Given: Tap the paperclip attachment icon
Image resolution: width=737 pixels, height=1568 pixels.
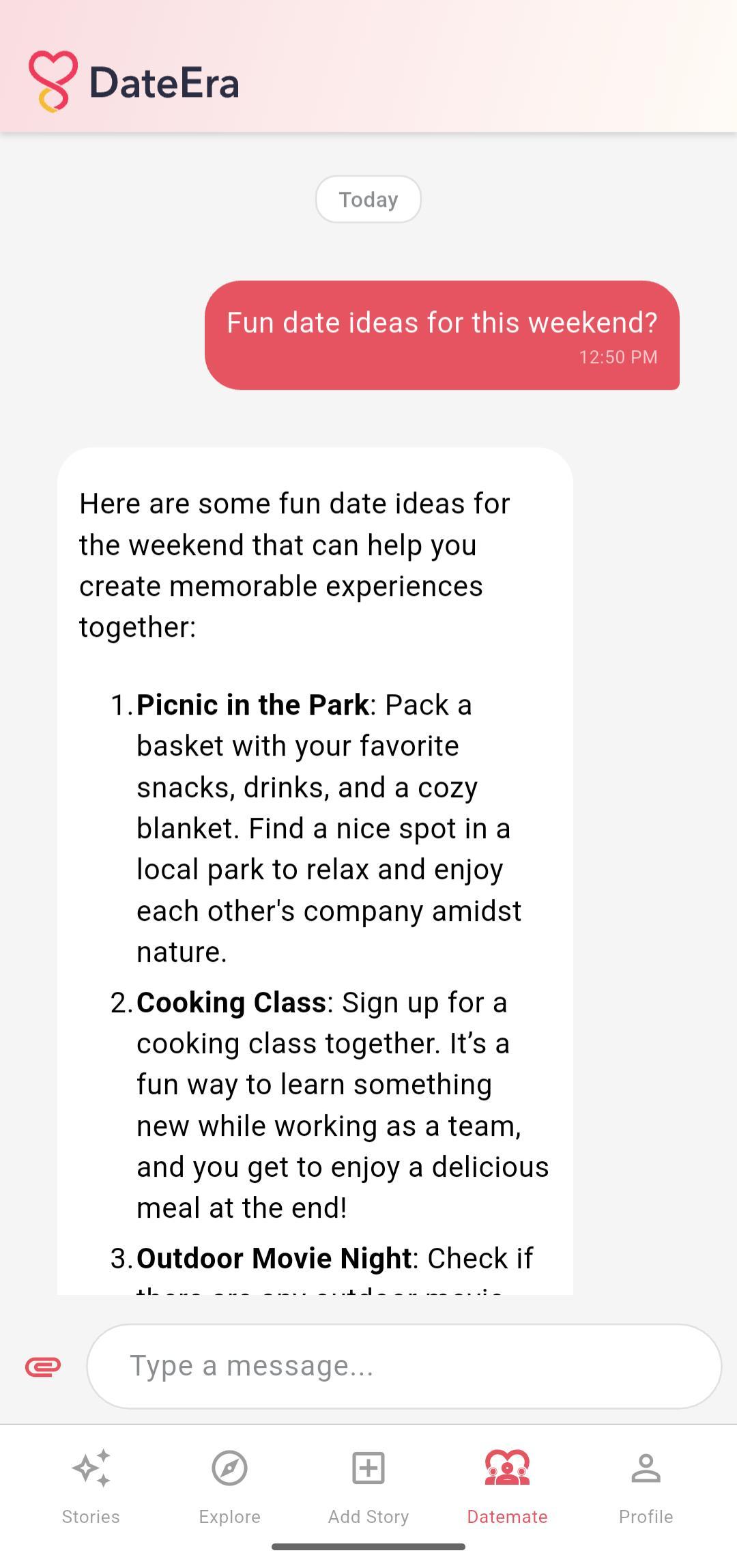Looking at the screenshot, I should 43,1366.
